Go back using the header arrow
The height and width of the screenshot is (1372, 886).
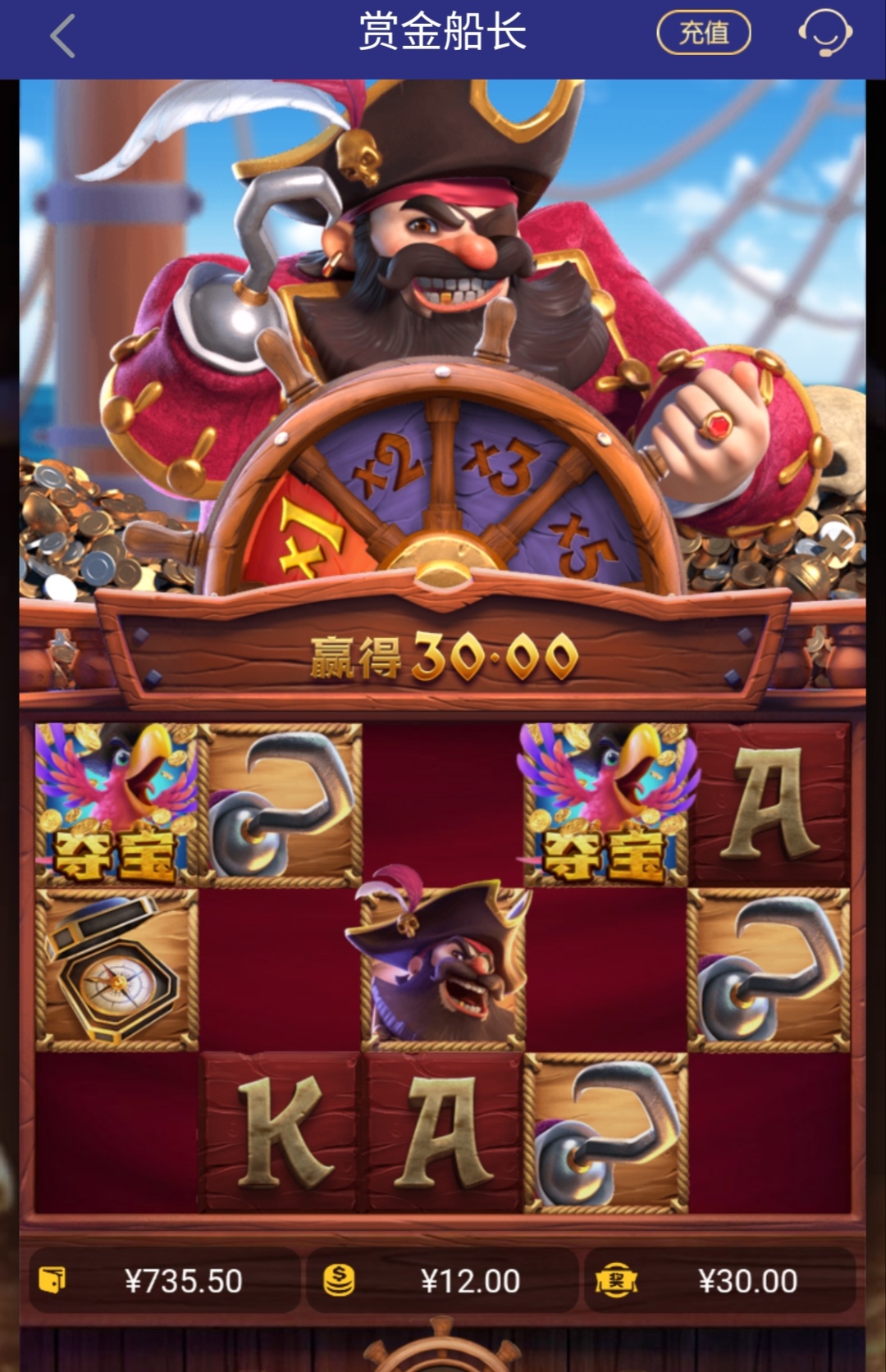[62, 36]
